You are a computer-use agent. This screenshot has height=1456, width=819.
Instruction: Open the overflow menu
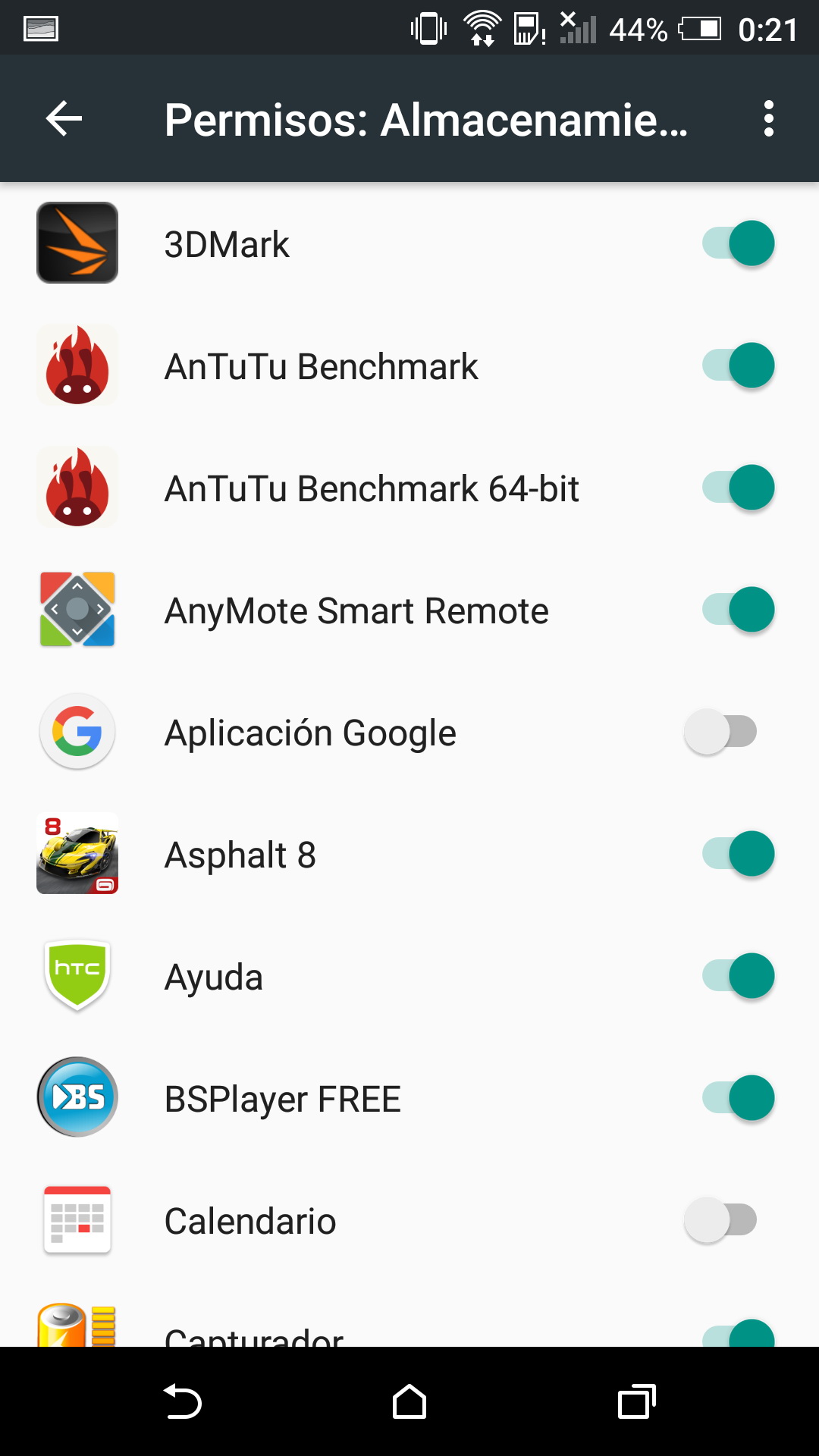tap(768, 119)
